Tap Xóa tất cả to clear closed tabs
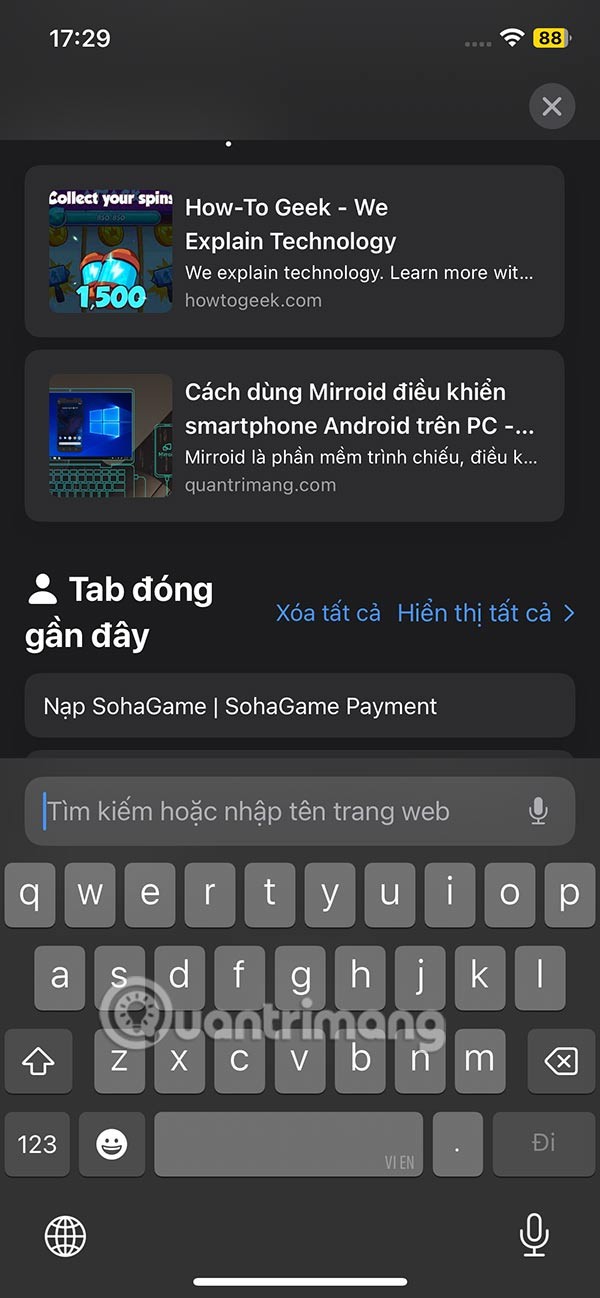This screenshot has height=1298, width=600. click(x=328, y=613)
